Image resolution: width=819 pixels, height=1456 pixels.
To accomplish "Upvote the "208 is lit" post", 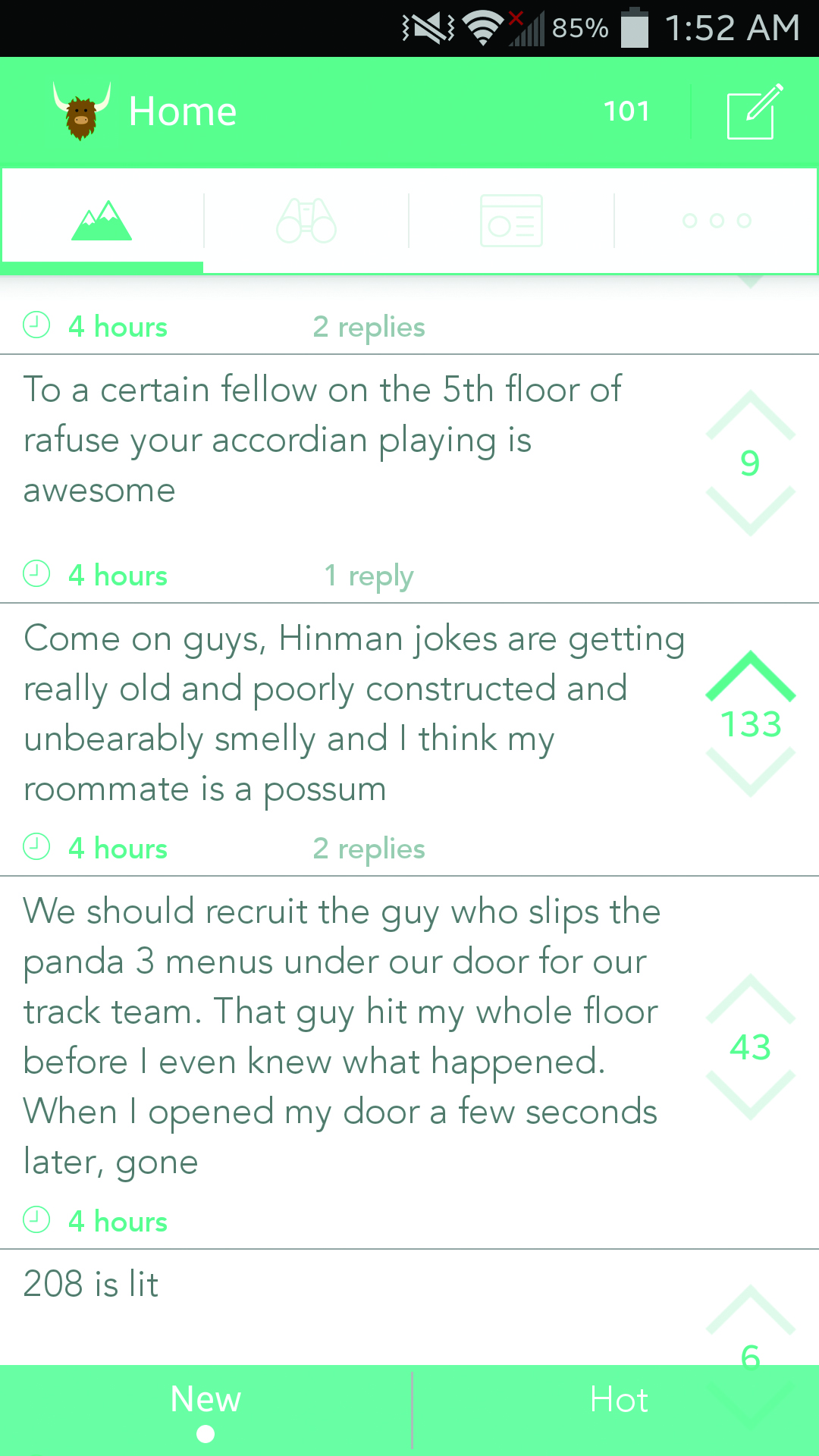I will 750,1310.
